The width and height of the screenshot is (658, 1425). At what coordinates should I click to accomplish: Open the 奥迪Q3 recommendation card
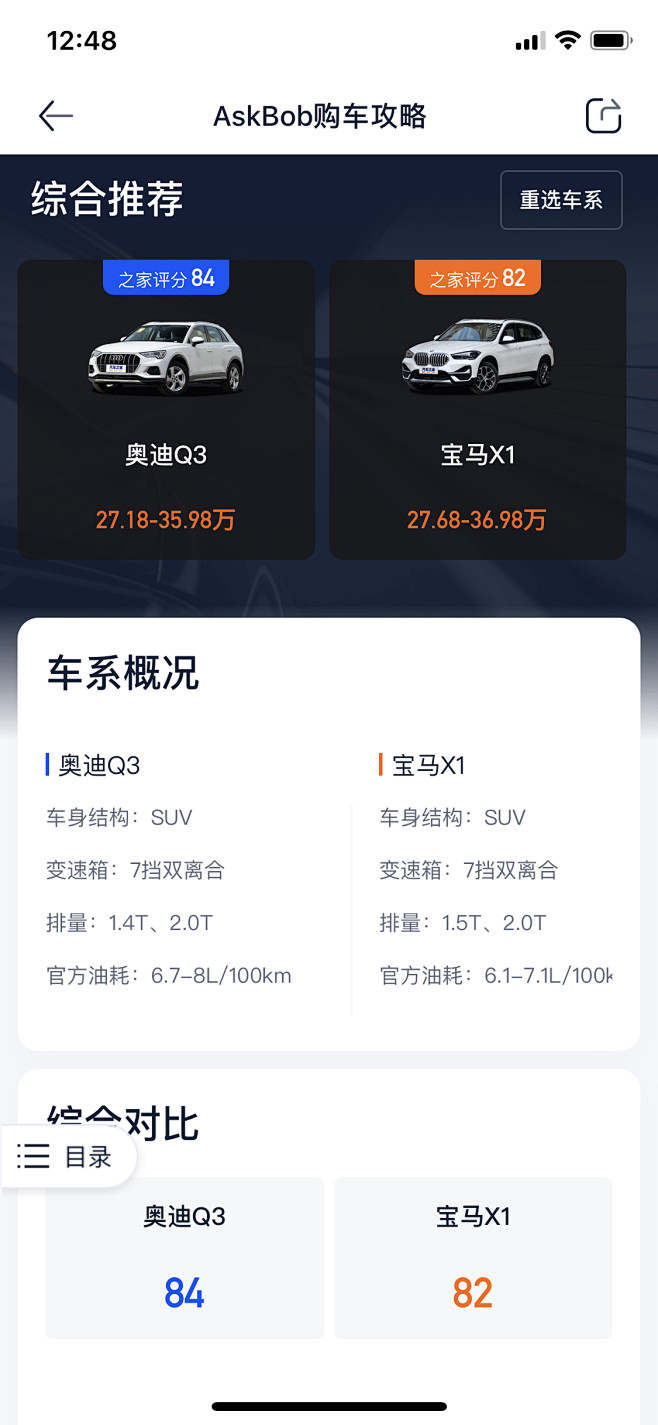(x=166, y=410)
